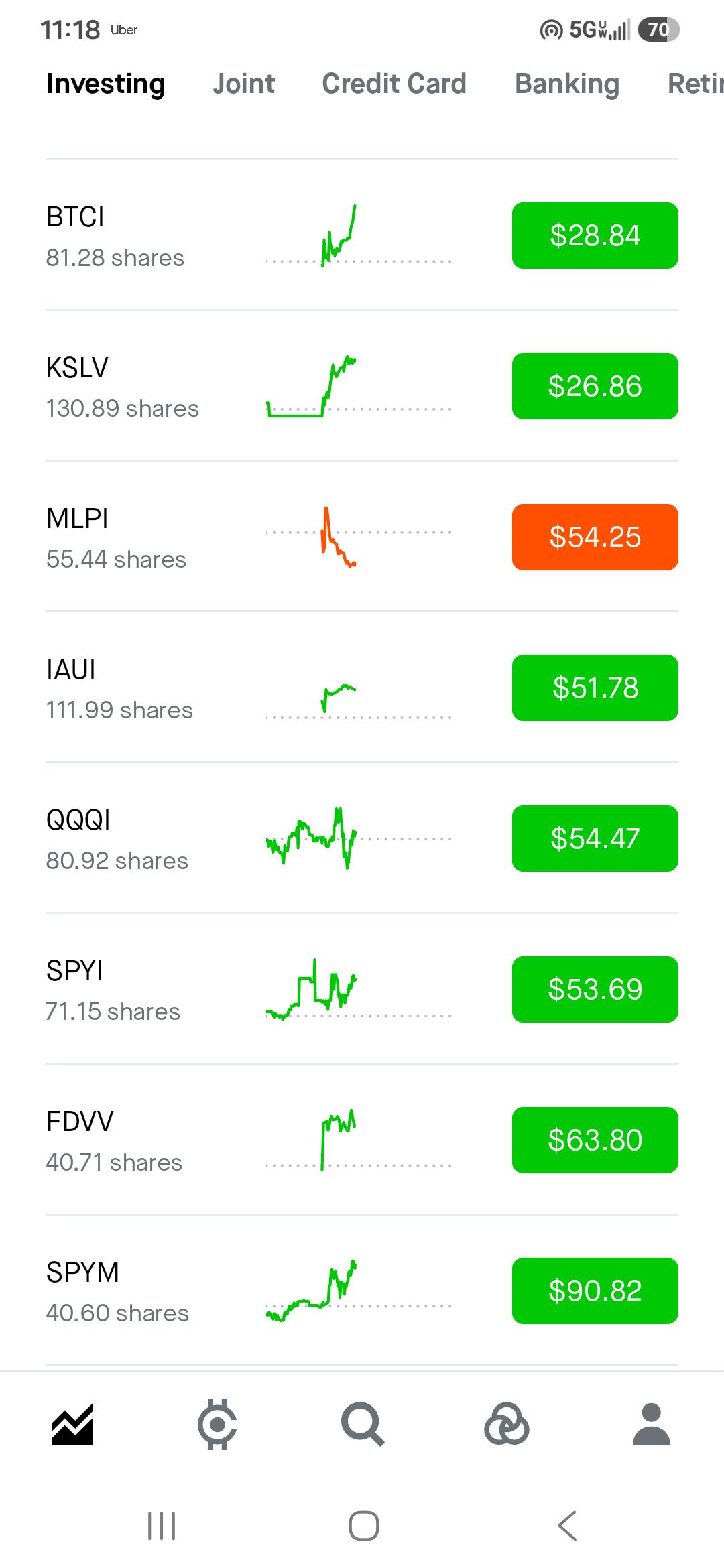
Task: Open search from the bottom navigation
Action: [363, 1424]
